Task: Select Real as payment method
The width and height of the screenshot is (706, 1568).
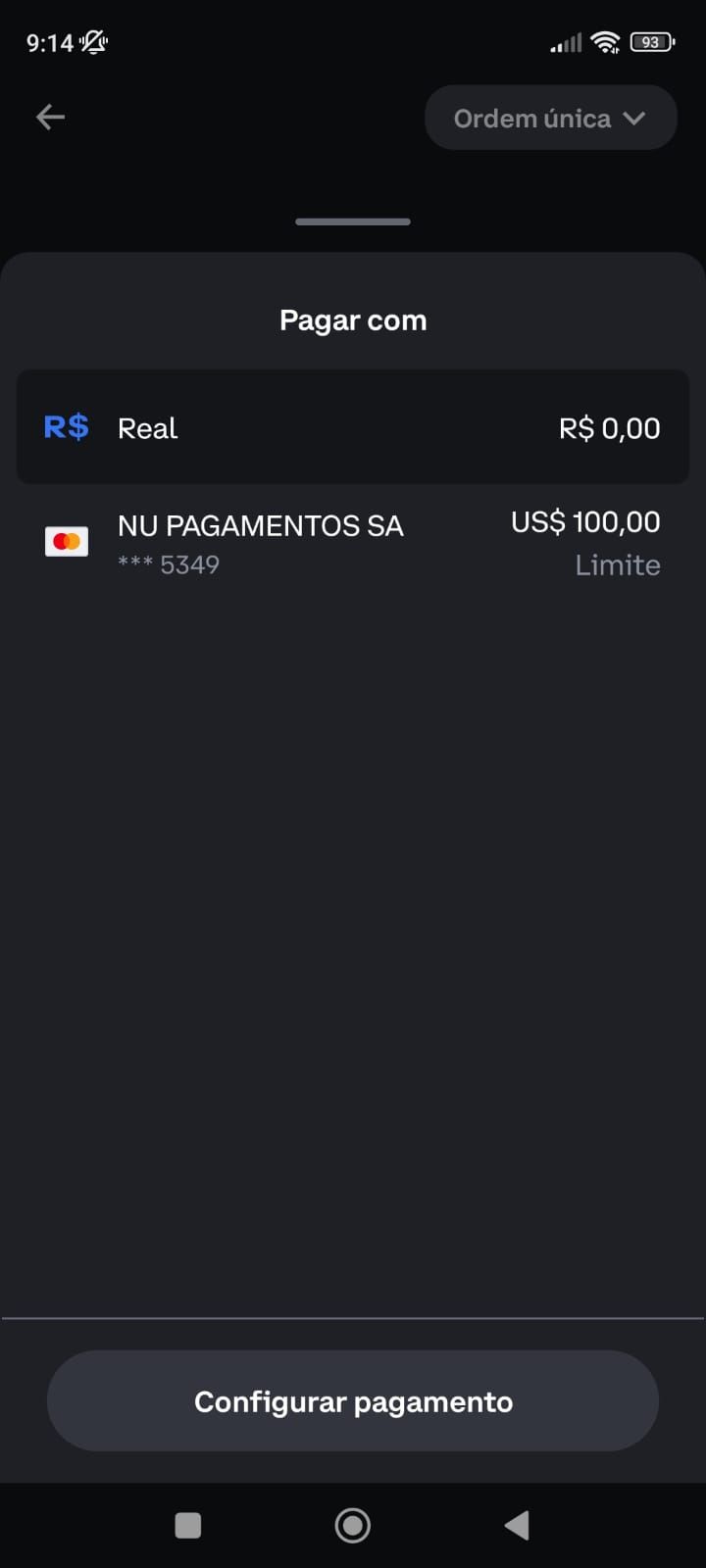Action: [x=352, y=427]
